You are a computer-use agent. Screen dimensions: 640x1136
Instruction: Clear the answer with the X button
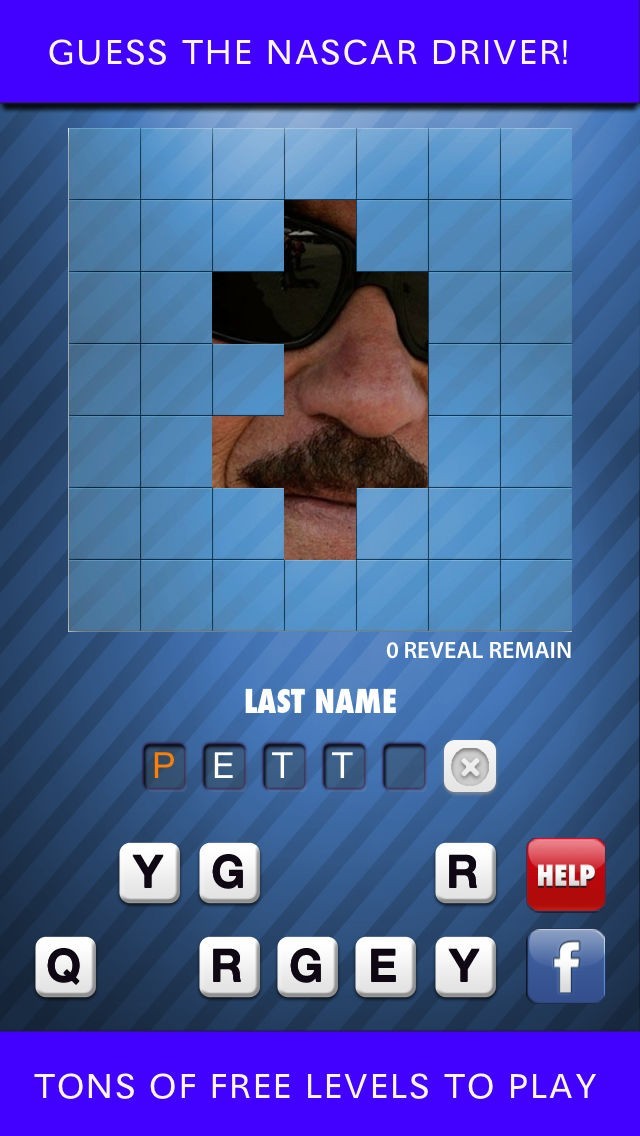tap(470, 767)
